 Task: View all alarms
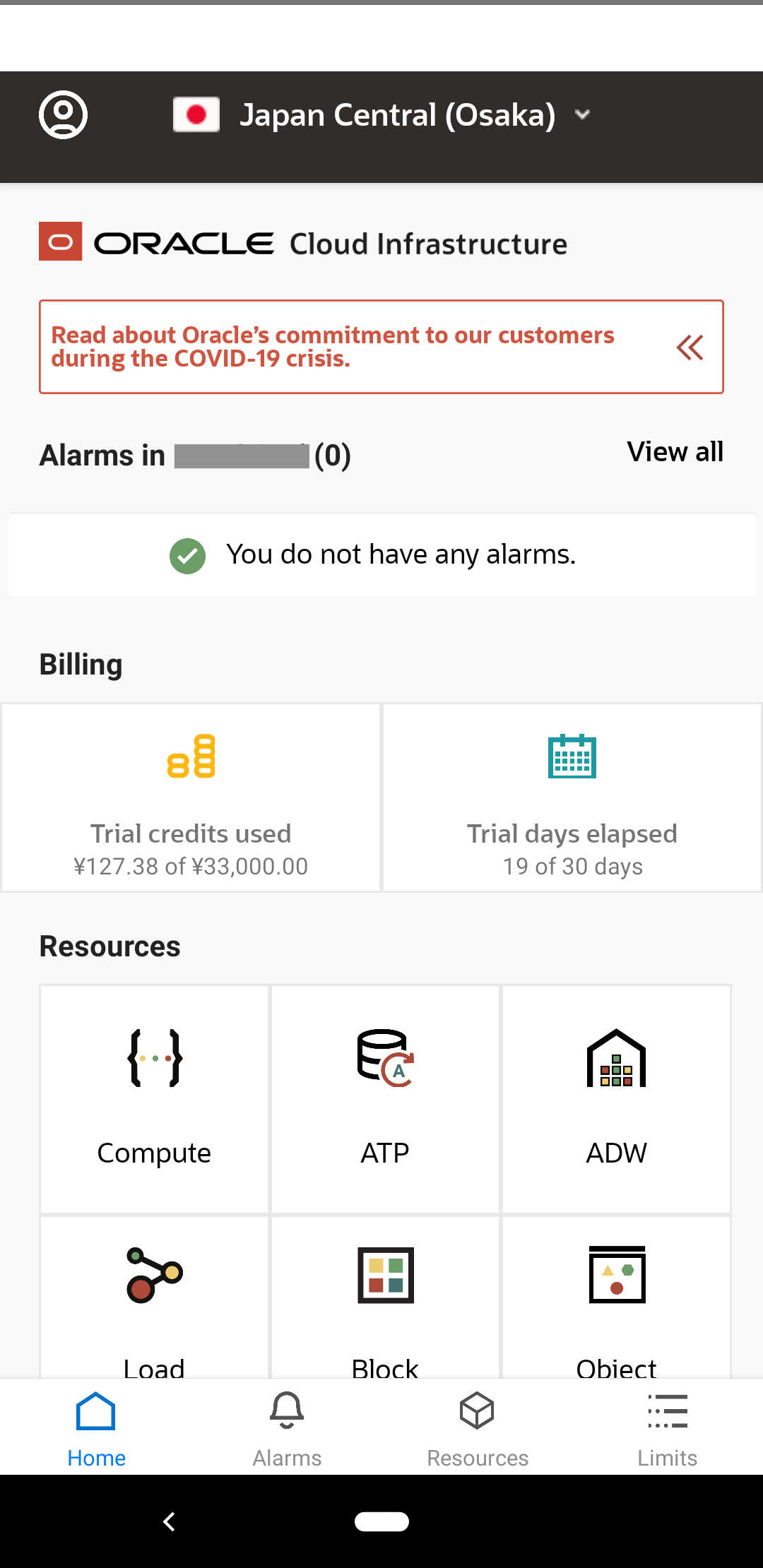click(x=675, y=452)
